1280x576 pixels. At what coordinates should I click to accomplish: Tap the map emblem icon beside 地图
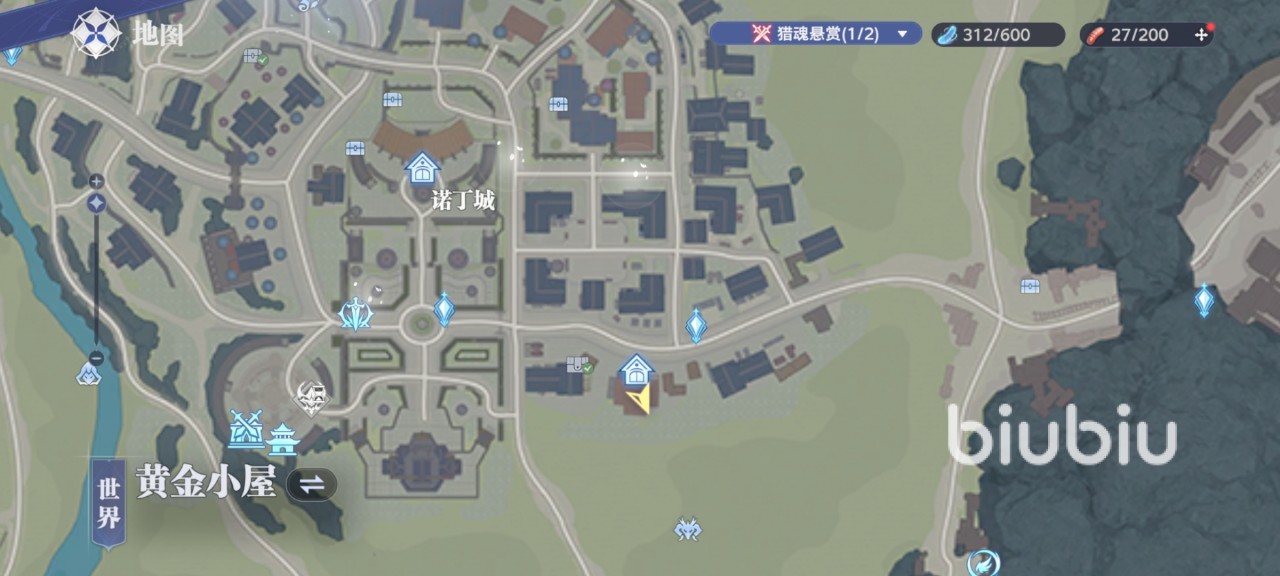97,32
